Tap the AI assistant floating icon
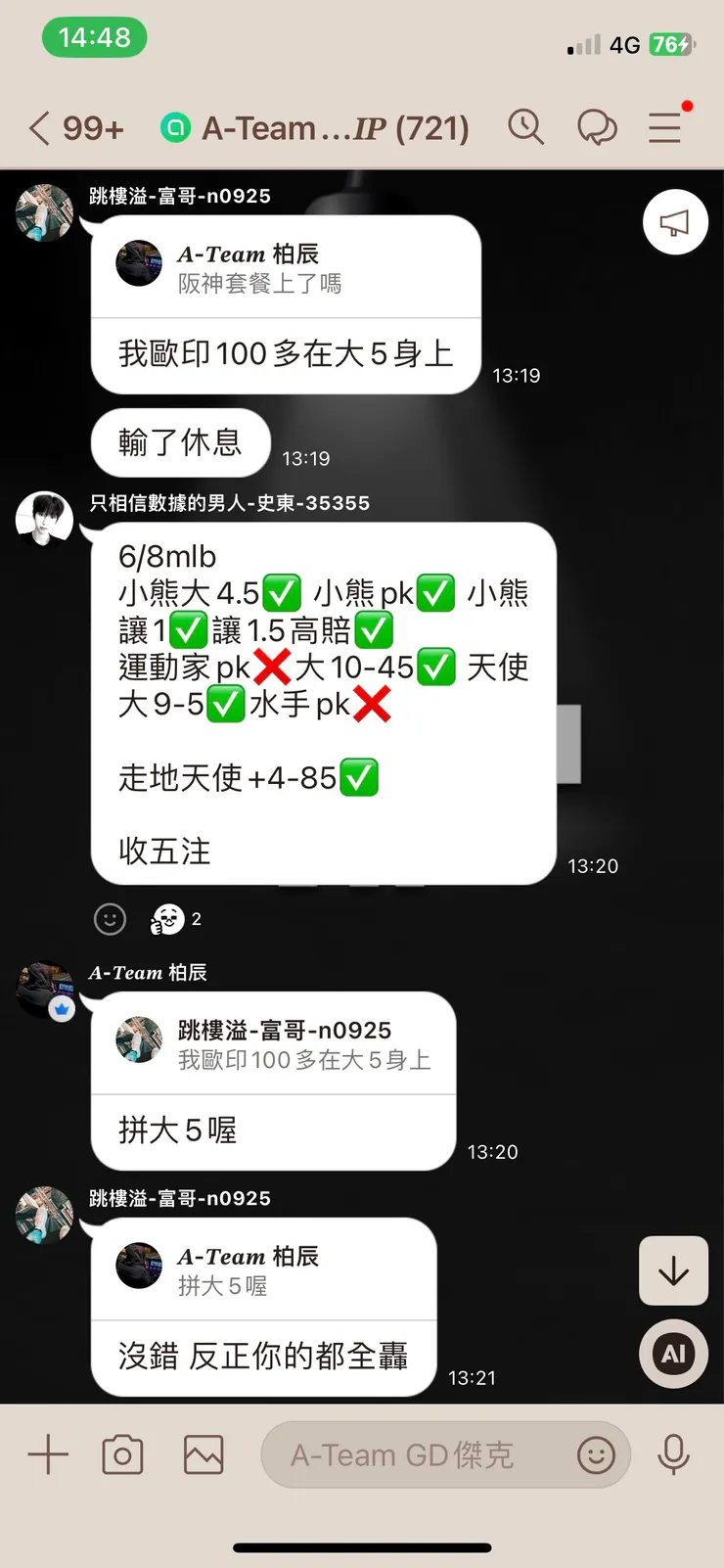The image size is (724, 1568). (673, 1354)
